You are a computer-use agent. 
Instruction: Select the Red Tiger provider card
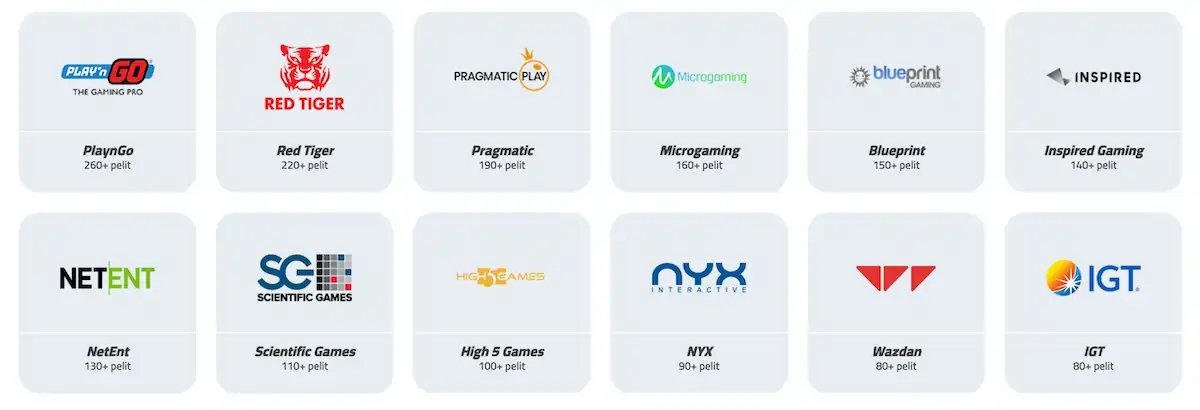pos(304,102)
